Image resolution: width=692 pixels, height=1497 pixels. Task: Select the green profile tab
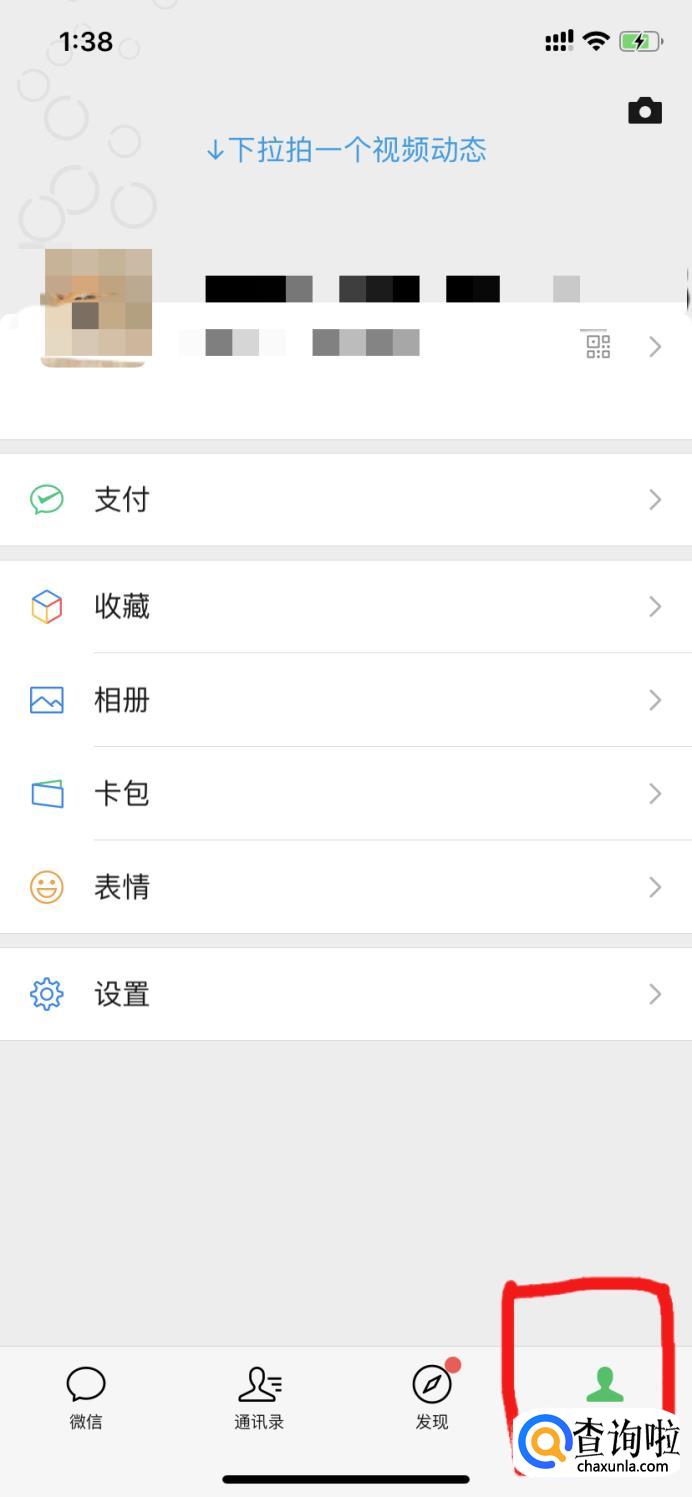click(x=604, y=1386)
